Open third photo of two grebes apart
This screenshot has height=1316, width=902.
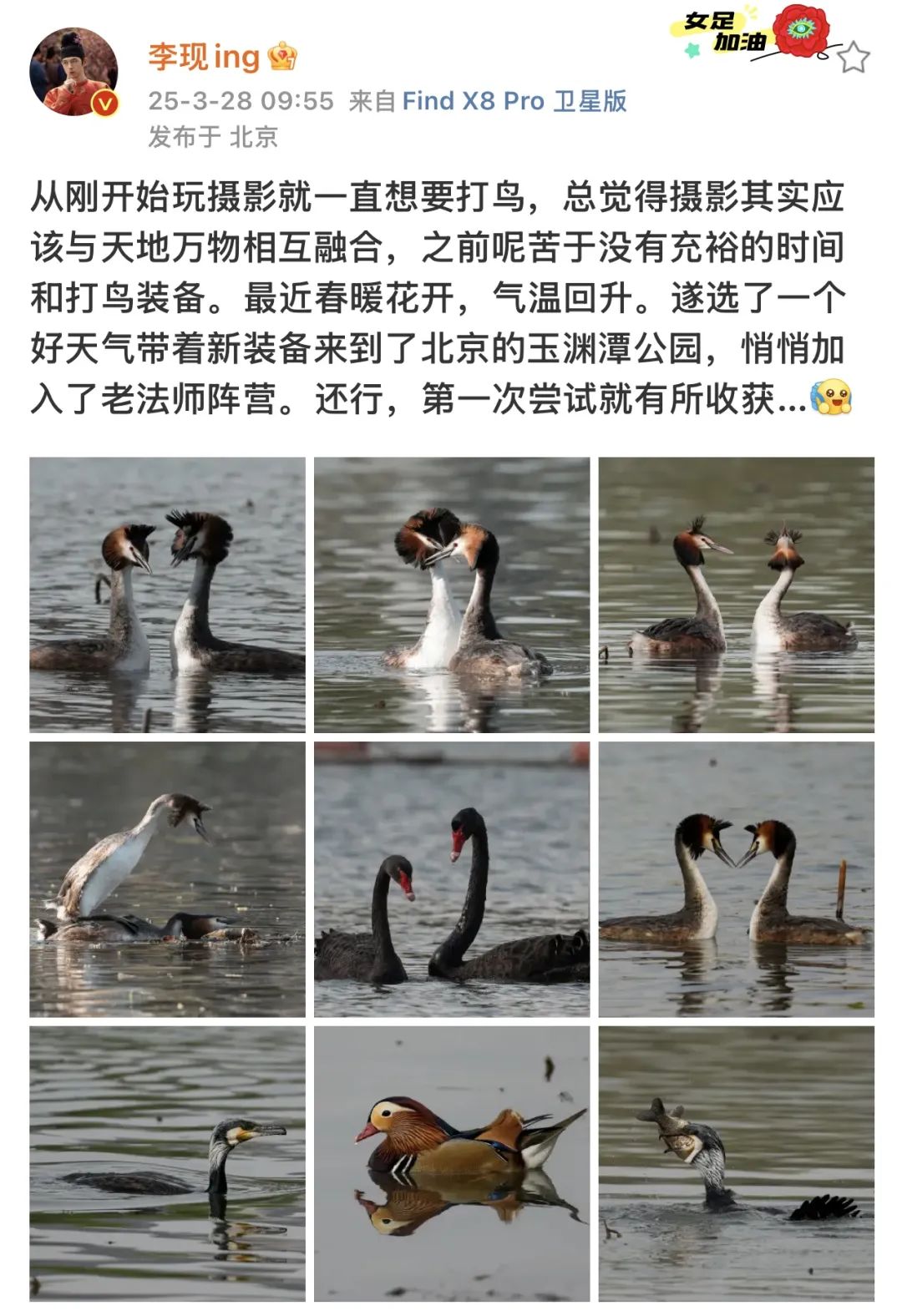(736, 595)
